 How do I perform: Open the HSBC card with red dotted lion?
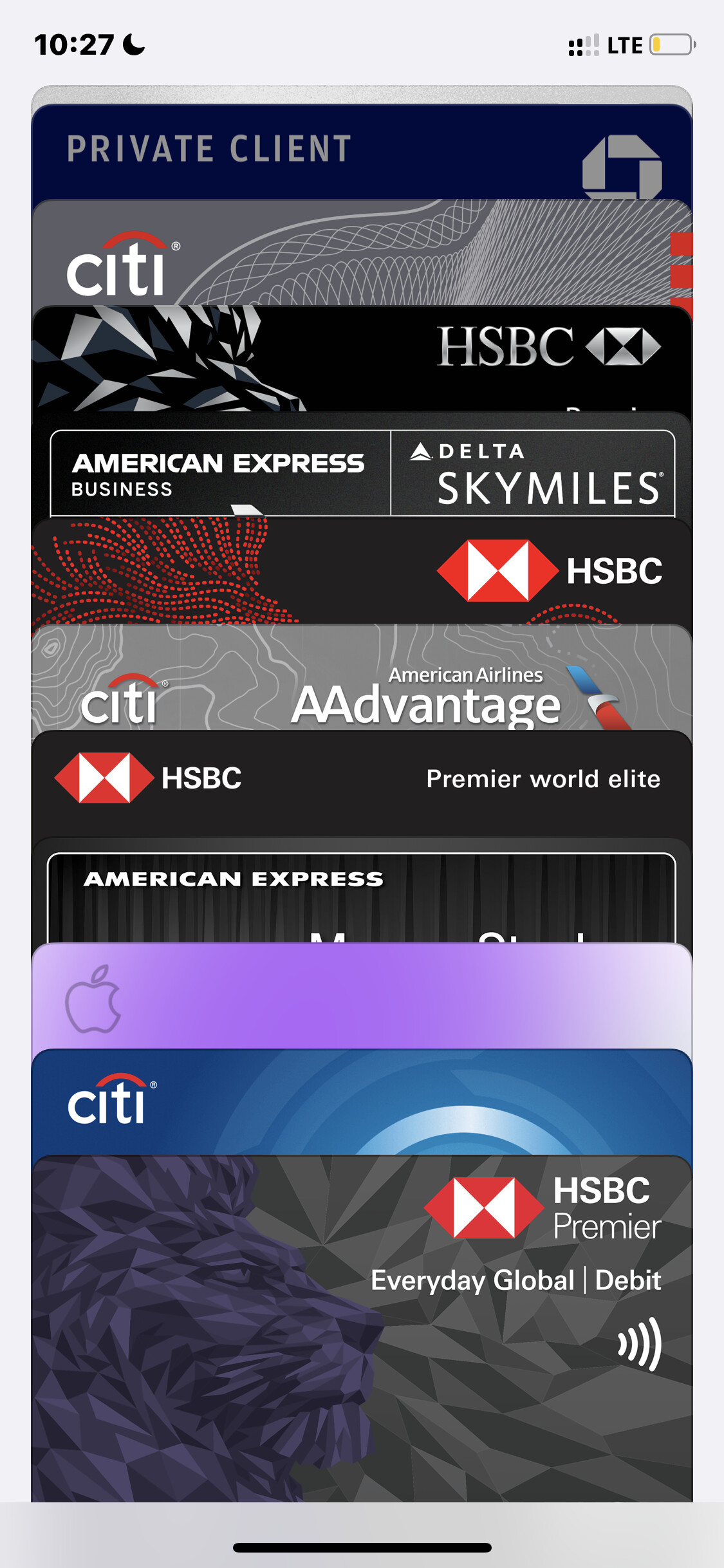click(x=362, y=572)
